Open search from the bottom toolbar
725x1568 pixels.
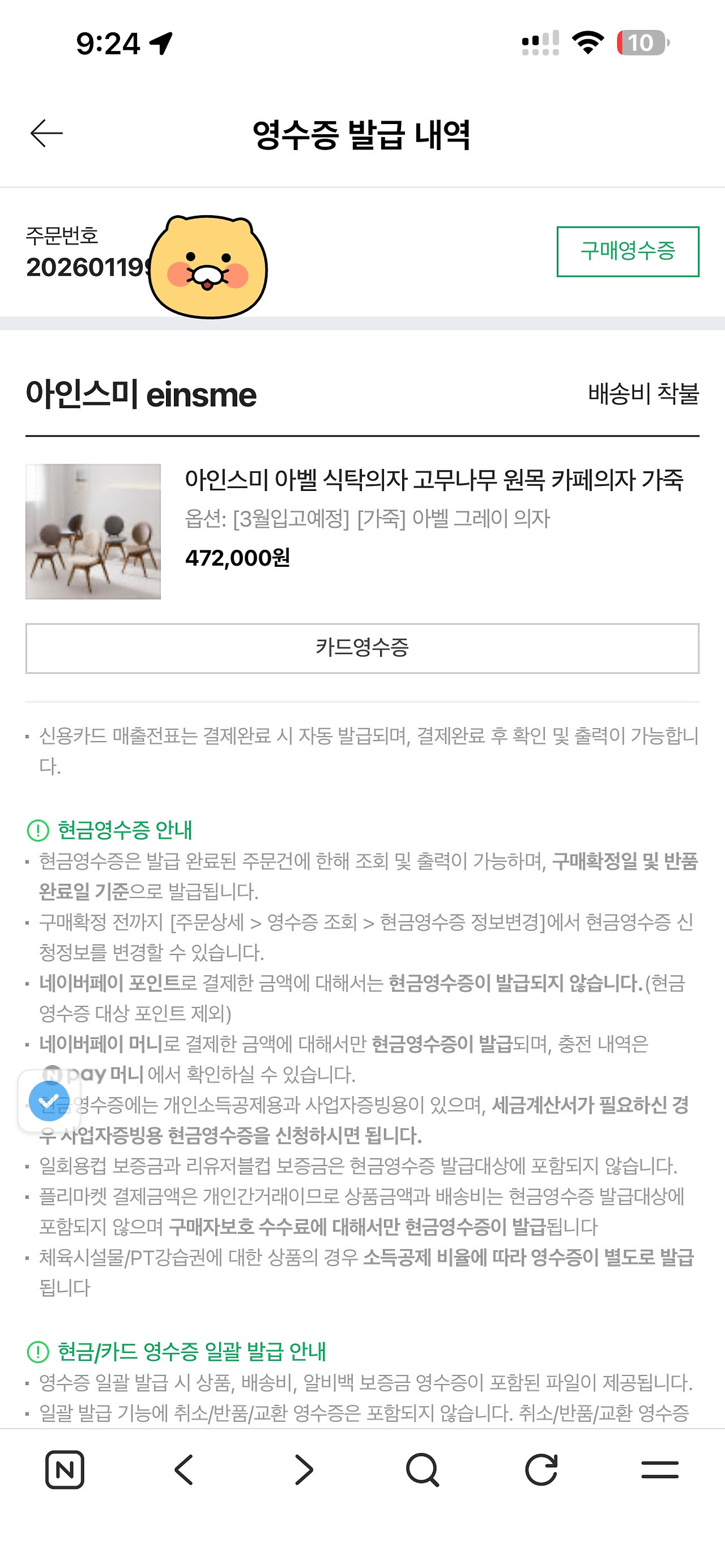[x=423, y=1470]
